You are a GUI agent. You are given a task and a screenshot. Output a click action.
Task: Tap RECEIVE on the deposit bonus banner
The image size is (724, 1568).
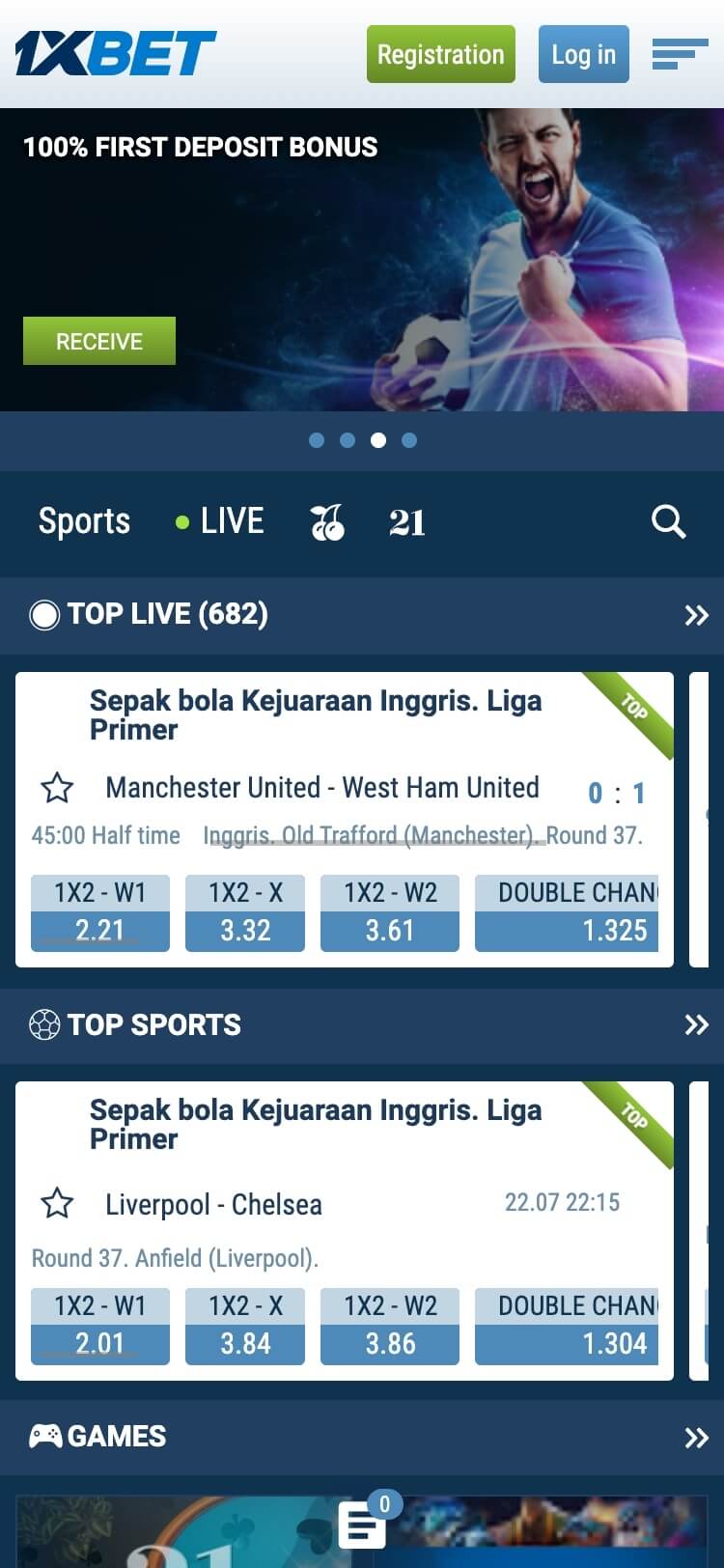coord(99,341)
